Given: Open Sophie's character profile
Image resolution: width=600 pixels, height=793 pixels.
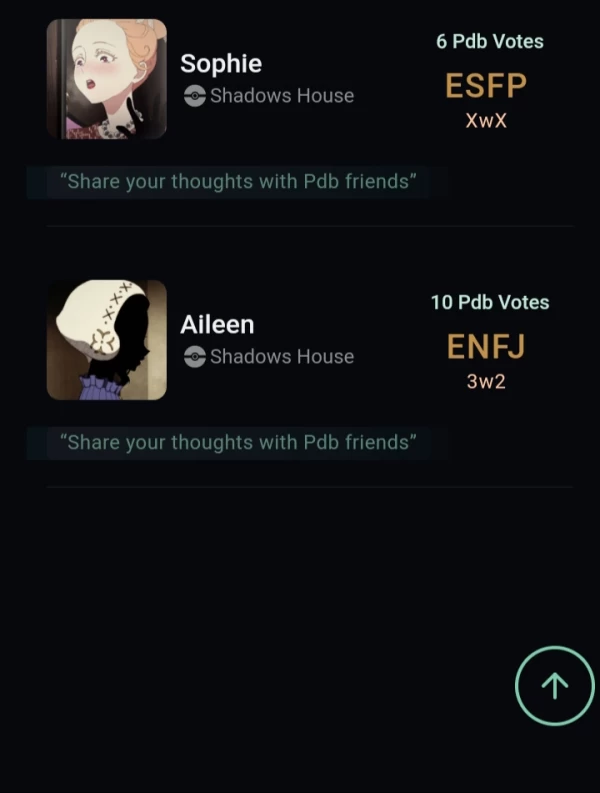Looking at the screenshot, I should (x=221, y=63).
